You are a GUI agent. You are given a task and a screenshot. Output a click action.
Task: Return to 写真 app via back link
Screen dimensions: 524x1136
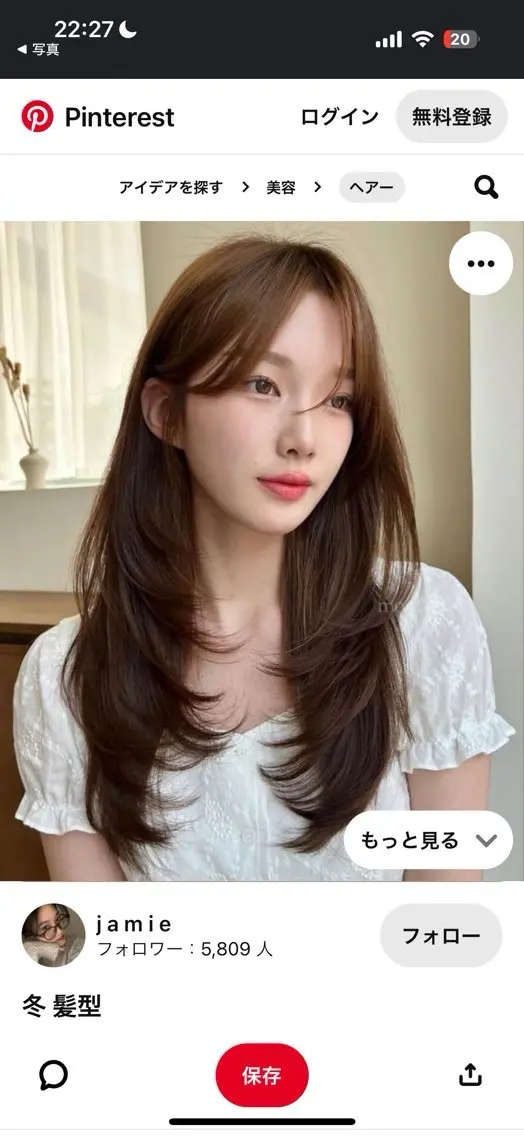(x=38, y=50)
